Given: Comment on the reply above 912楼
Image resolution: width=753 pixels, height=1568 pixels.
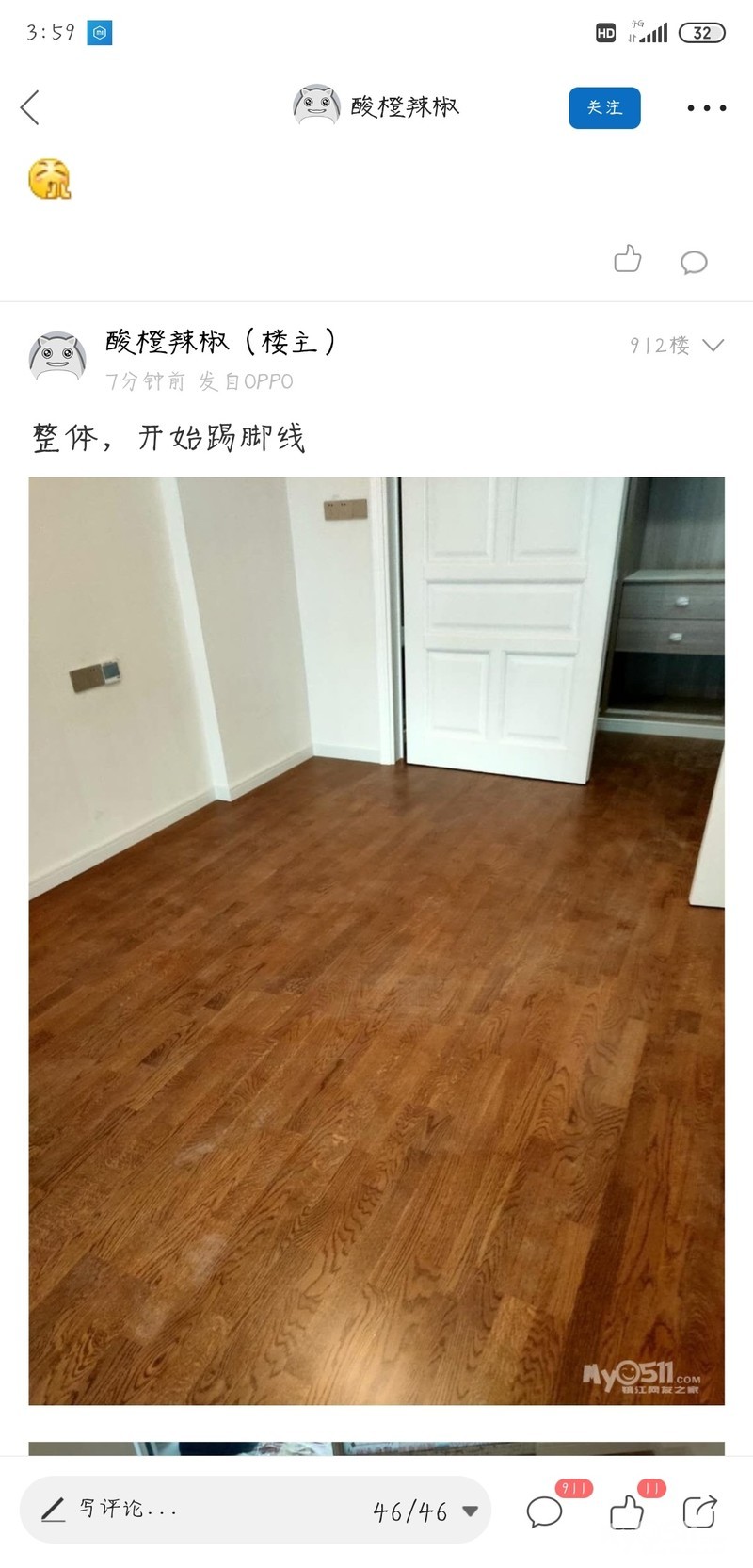Looking at the screenshot, I should (x=694, y=262).
